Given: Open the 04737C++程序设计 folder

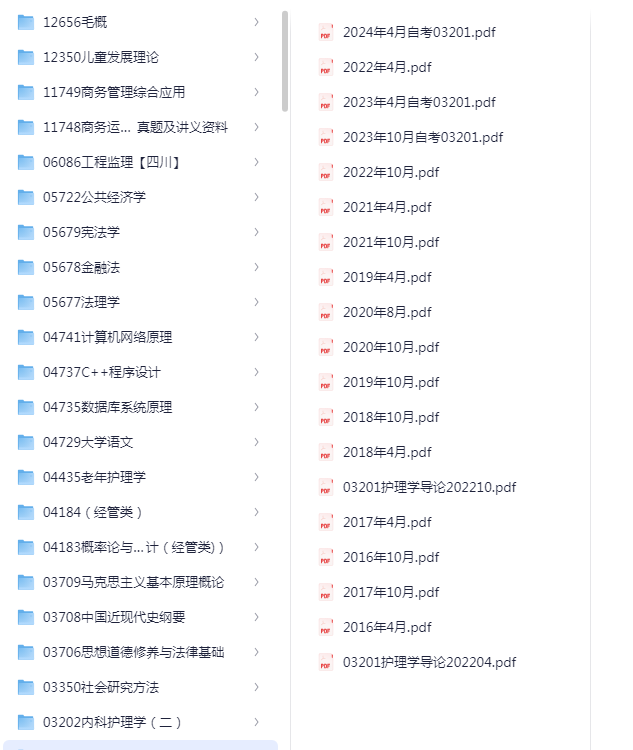Looking at the screenshot, I should click(101, 372).
